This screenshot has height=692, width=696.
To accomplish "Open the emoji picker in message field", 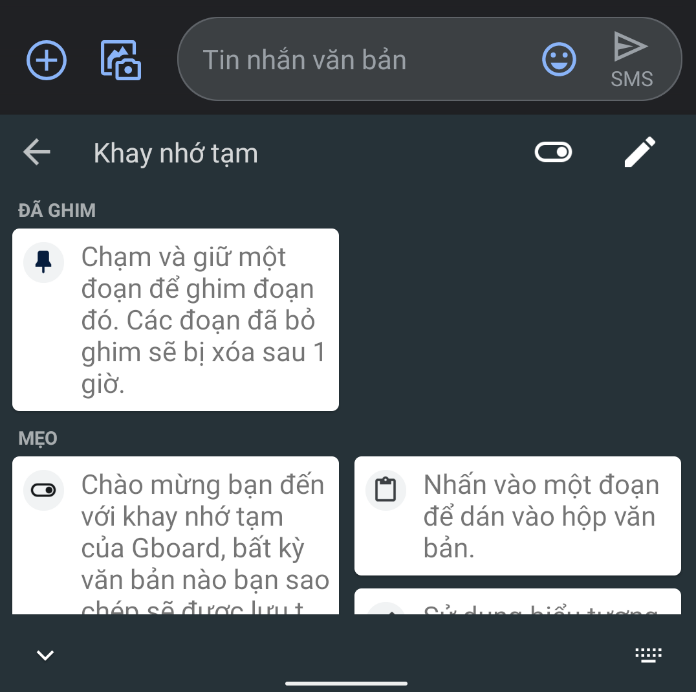I will click(559, 60).
